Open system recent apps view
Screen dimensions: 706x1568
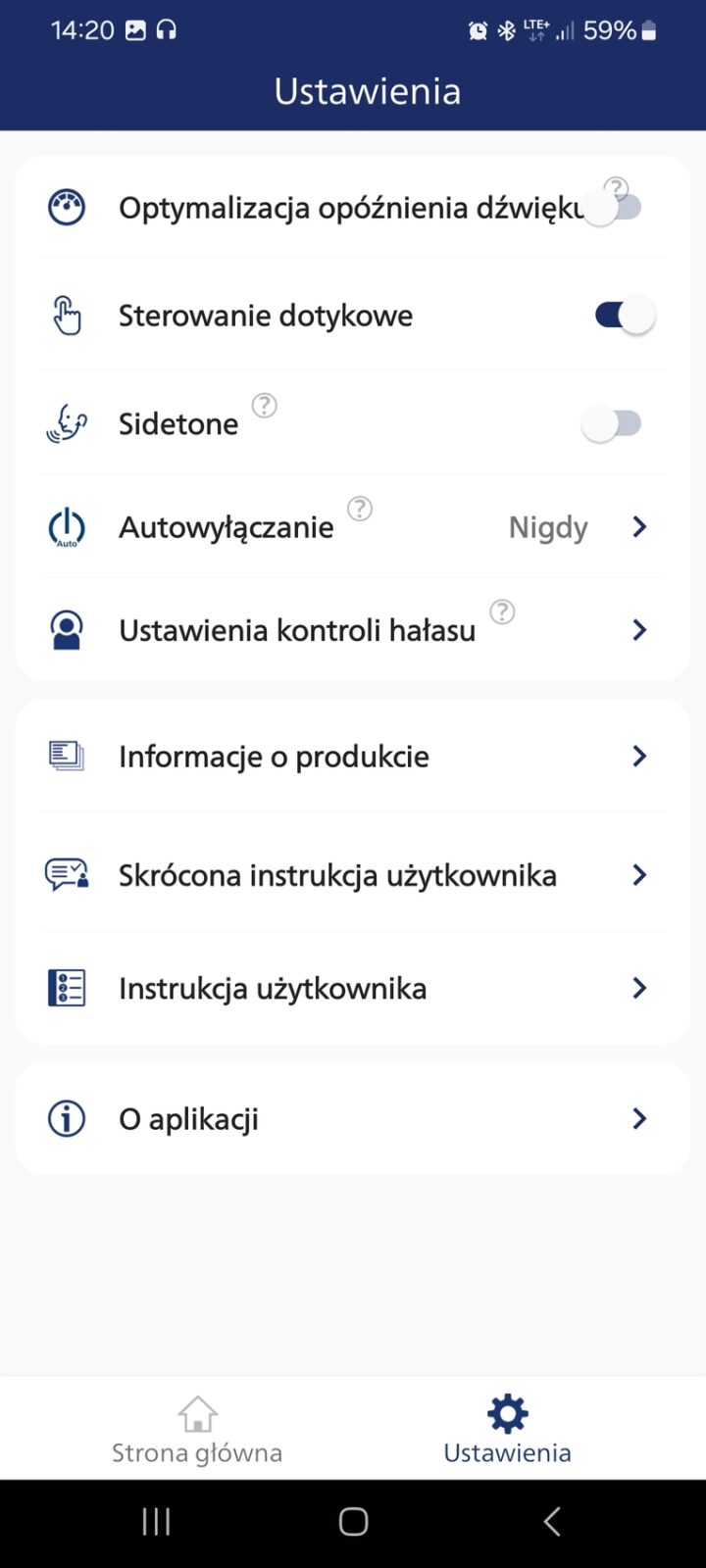point(156,1521)
